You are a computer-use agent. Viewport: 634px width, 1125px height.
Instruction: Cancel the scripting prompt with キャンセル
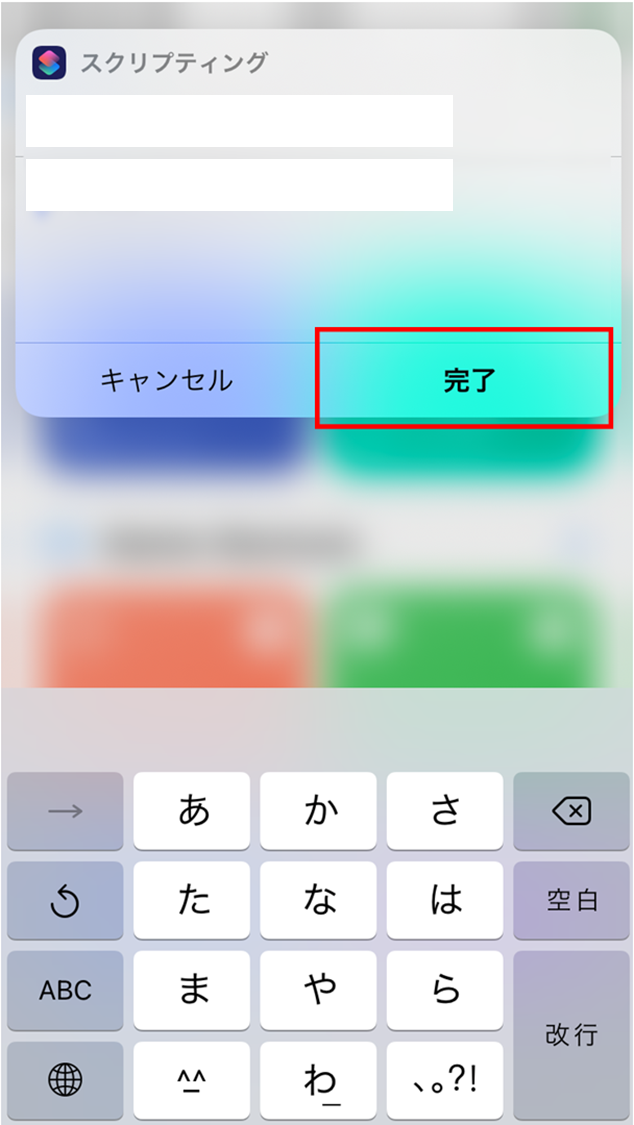166,380
